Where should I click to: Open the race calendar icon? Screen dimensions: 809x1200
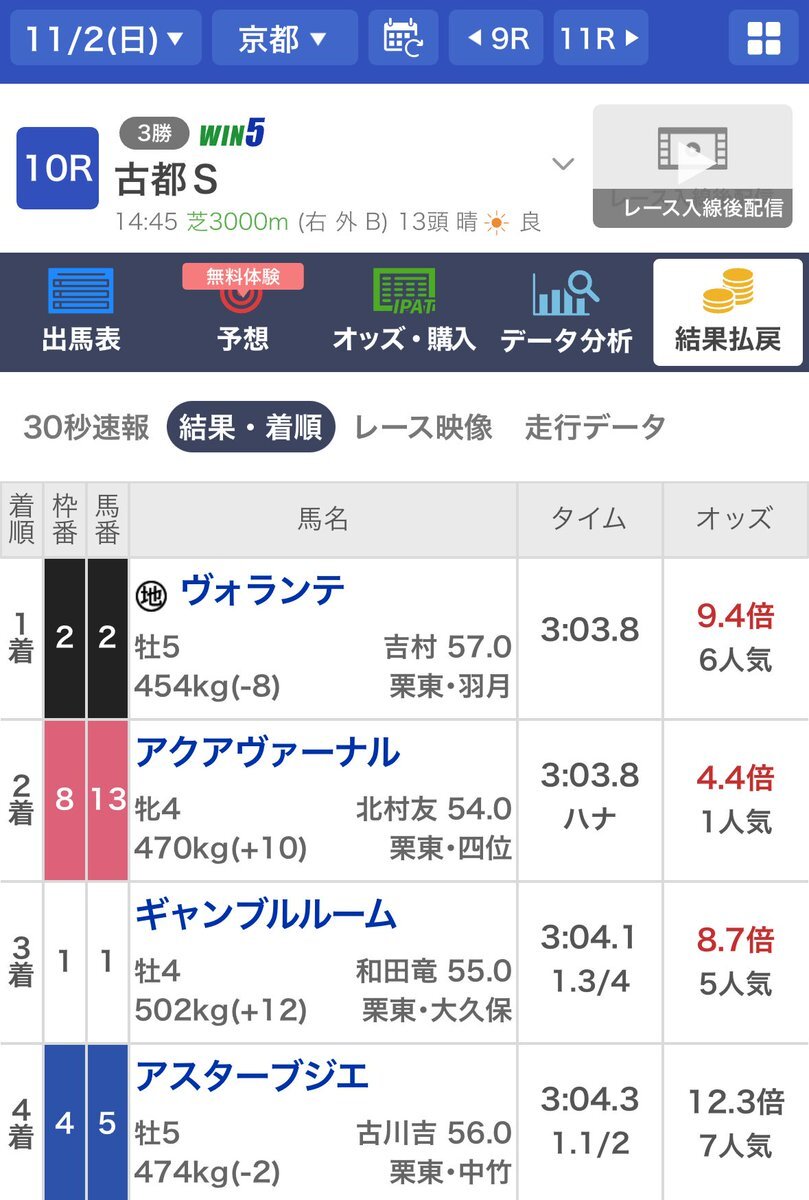403,39
